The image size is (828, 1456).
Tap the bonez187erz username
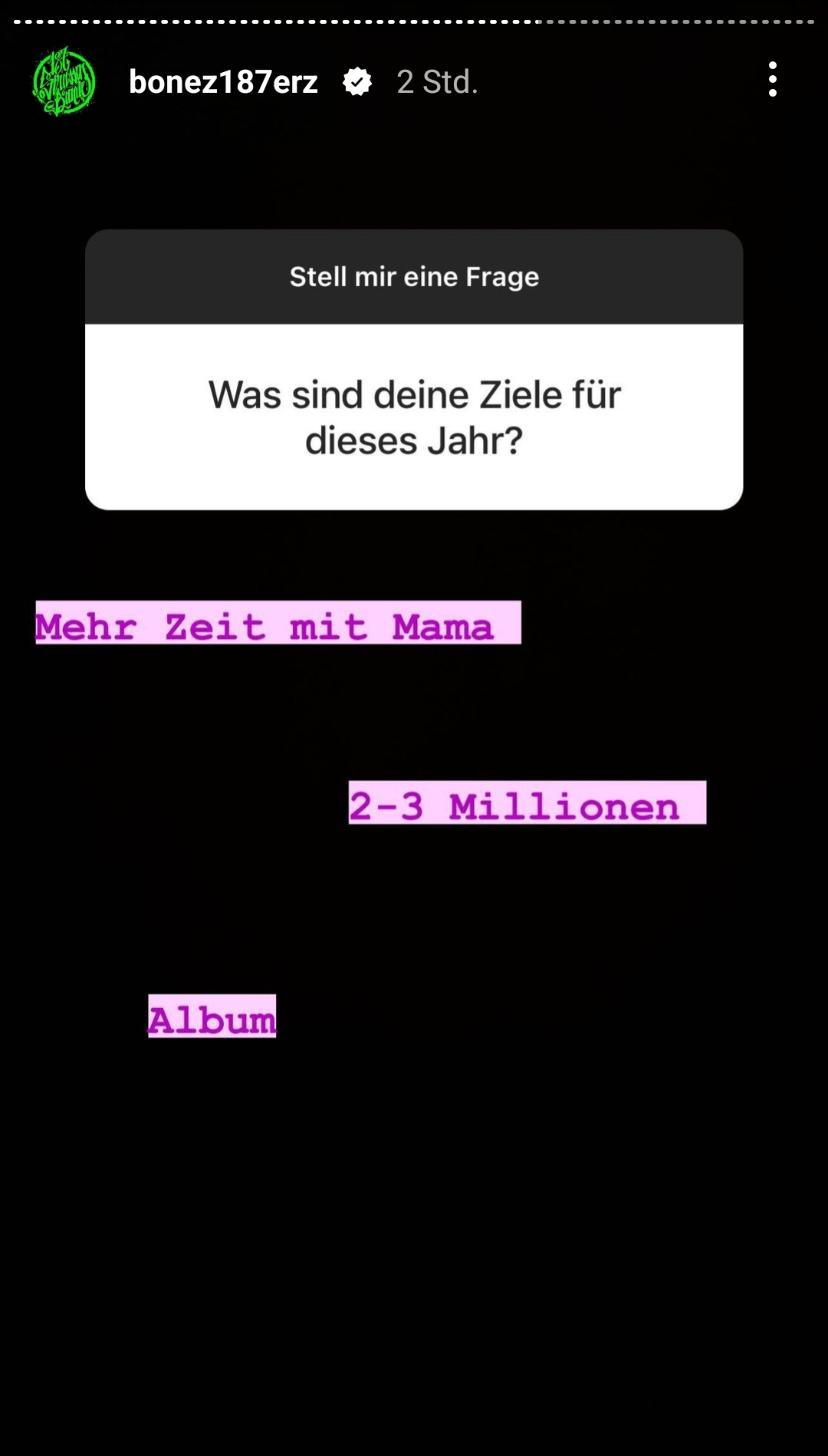[x=223, y=82]
